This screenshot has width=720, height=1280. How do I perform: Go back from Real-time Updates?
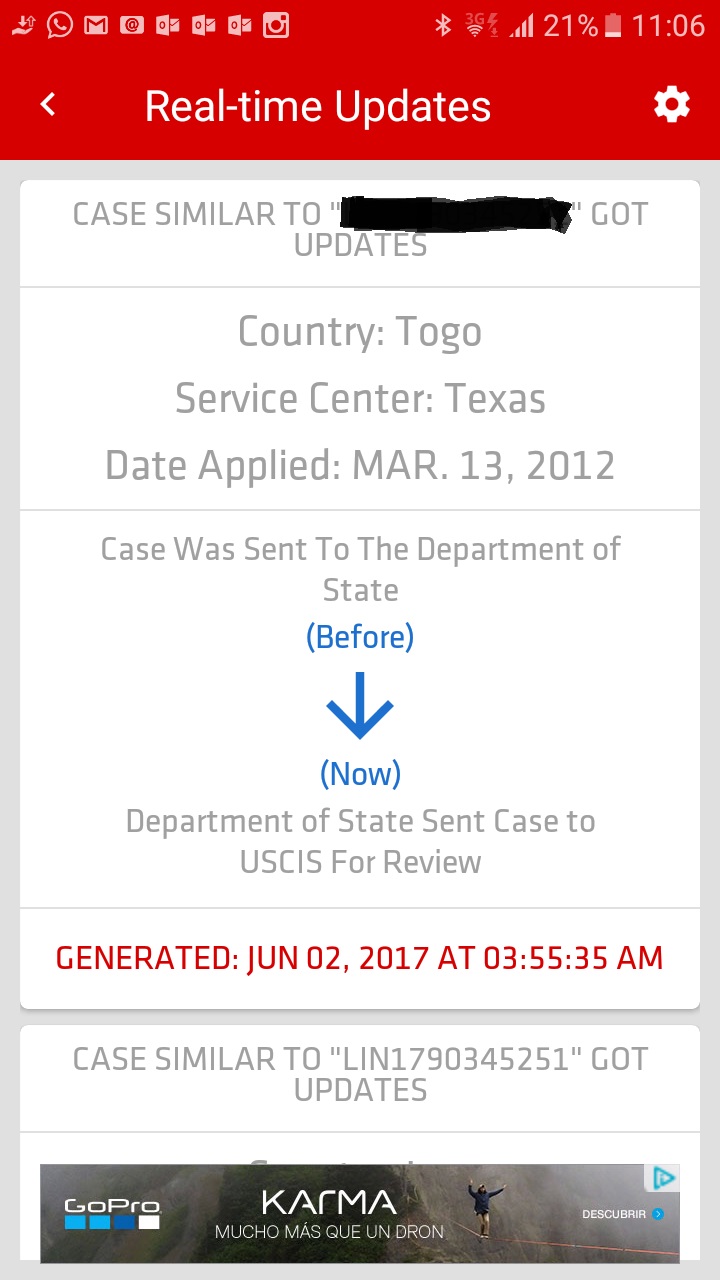(48, 105)
